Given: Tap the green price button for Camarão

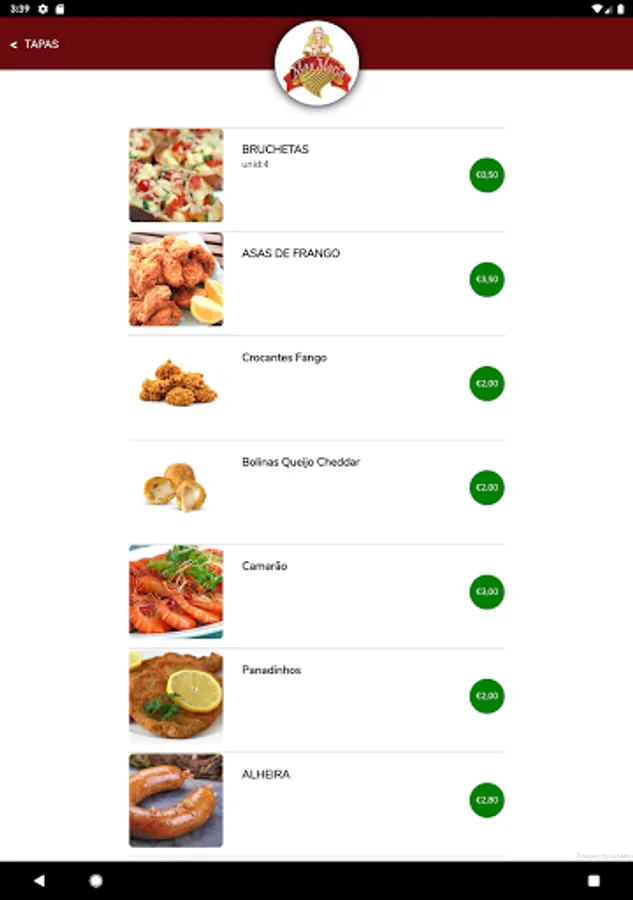Looking at the screenshot, I should (x=487, y=592).
